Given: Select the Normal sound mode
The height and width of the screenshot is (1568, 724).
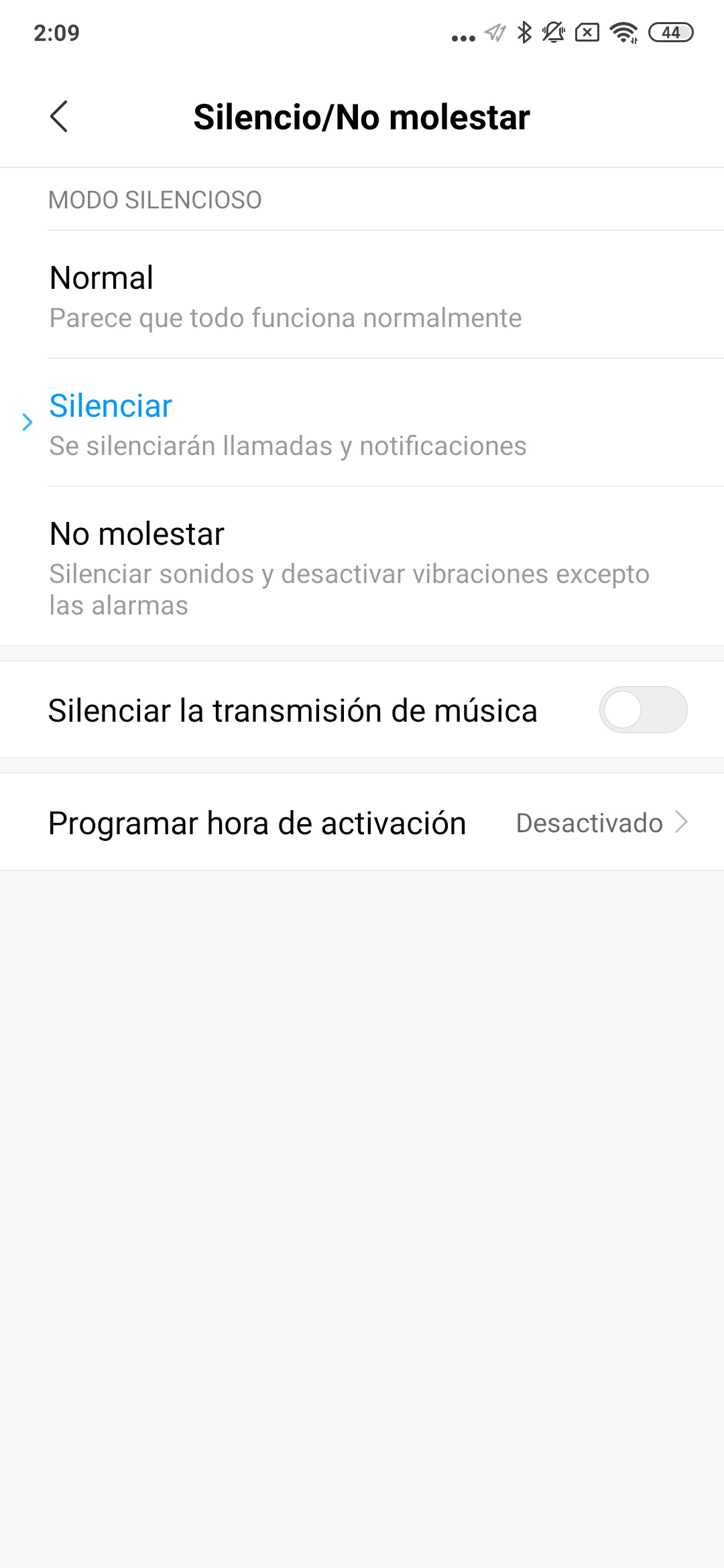Looking at the screenshot, I should pyautogui.click(x=362, y=295).
